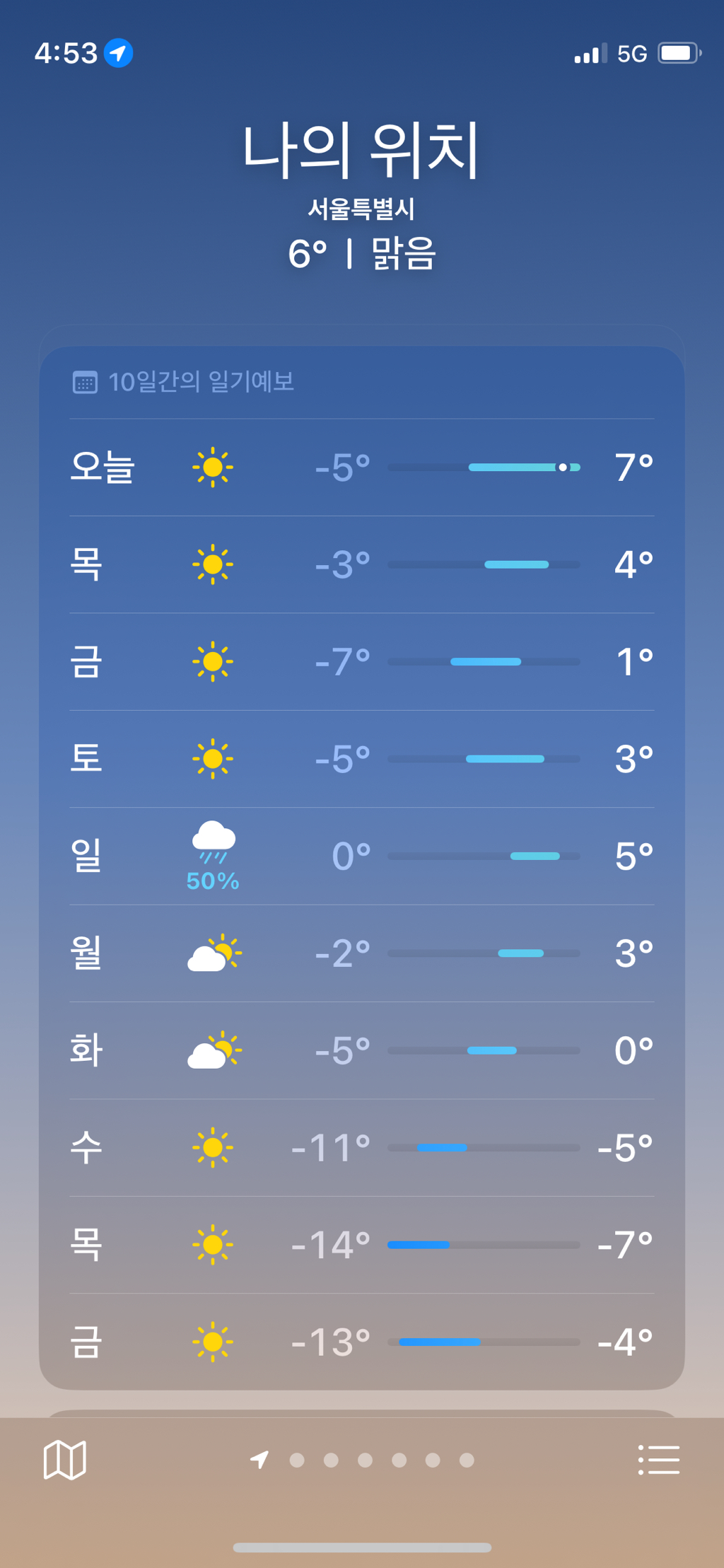Open the 금 row with 1° high
The height and width of the screenshot is (1568, 724).
362,662
